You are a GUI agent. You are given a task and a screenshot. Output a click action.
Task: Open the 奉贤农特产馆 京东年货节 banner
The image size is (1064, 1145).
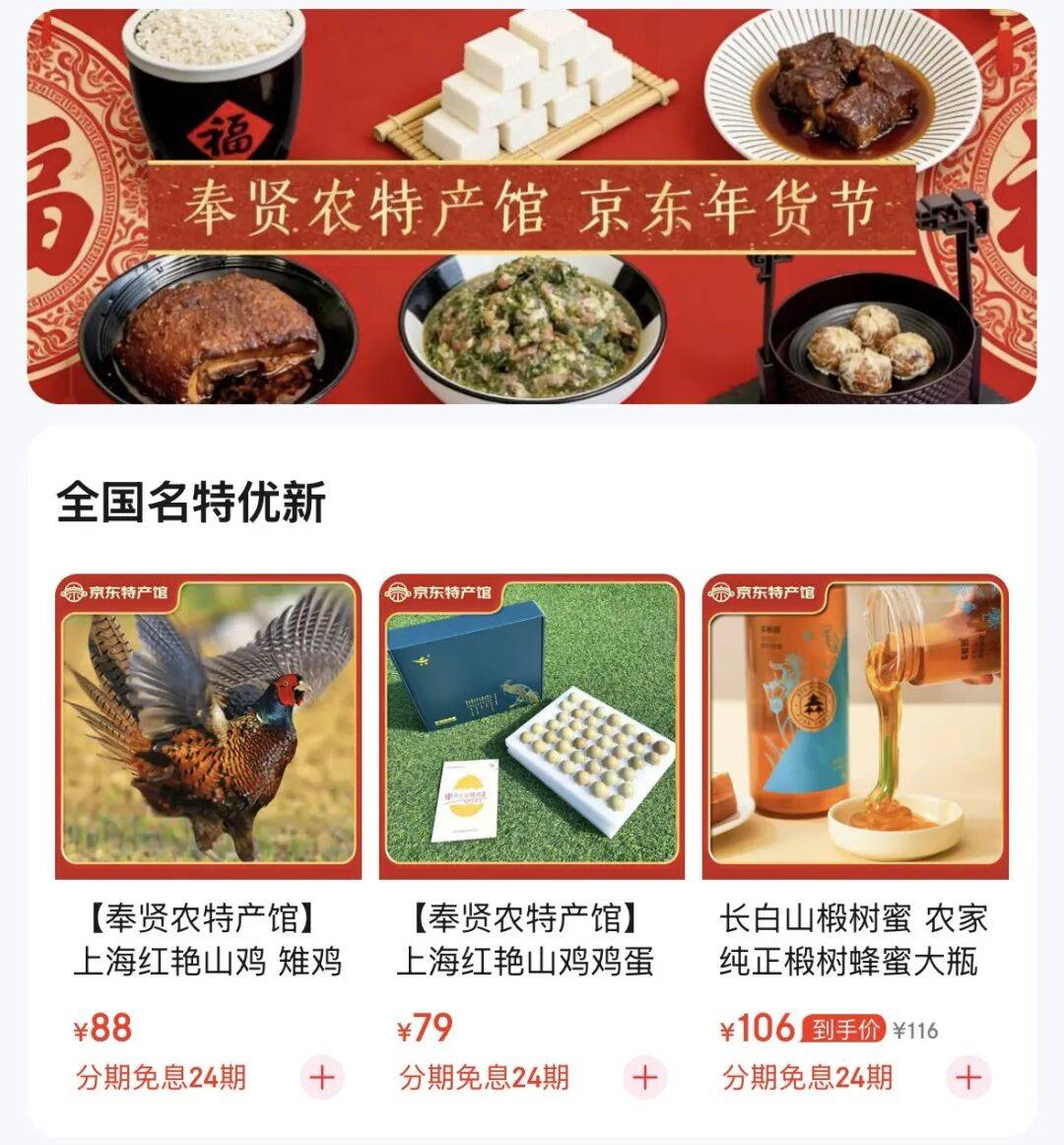(532, 209)
